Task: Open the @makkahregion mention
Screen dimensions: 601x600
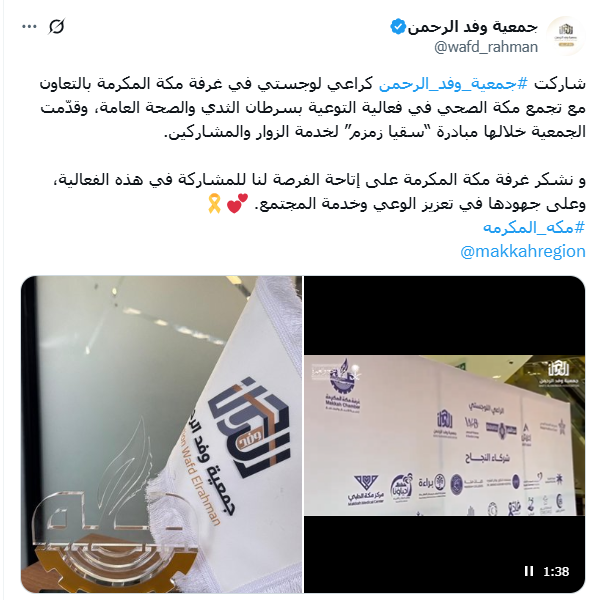Action: click(x=523, y=251)
